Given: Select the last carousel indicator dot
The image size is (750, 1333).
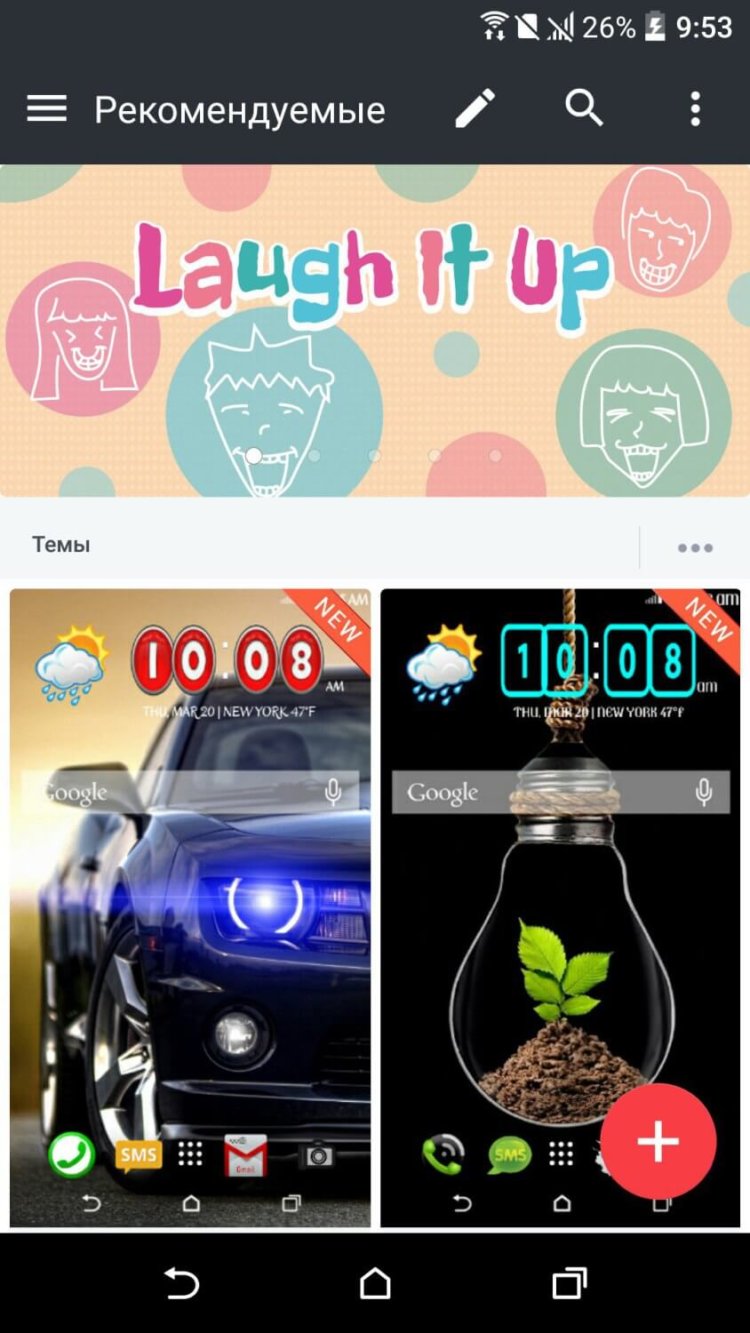Looking at the screenshot, I should [494, 455].
